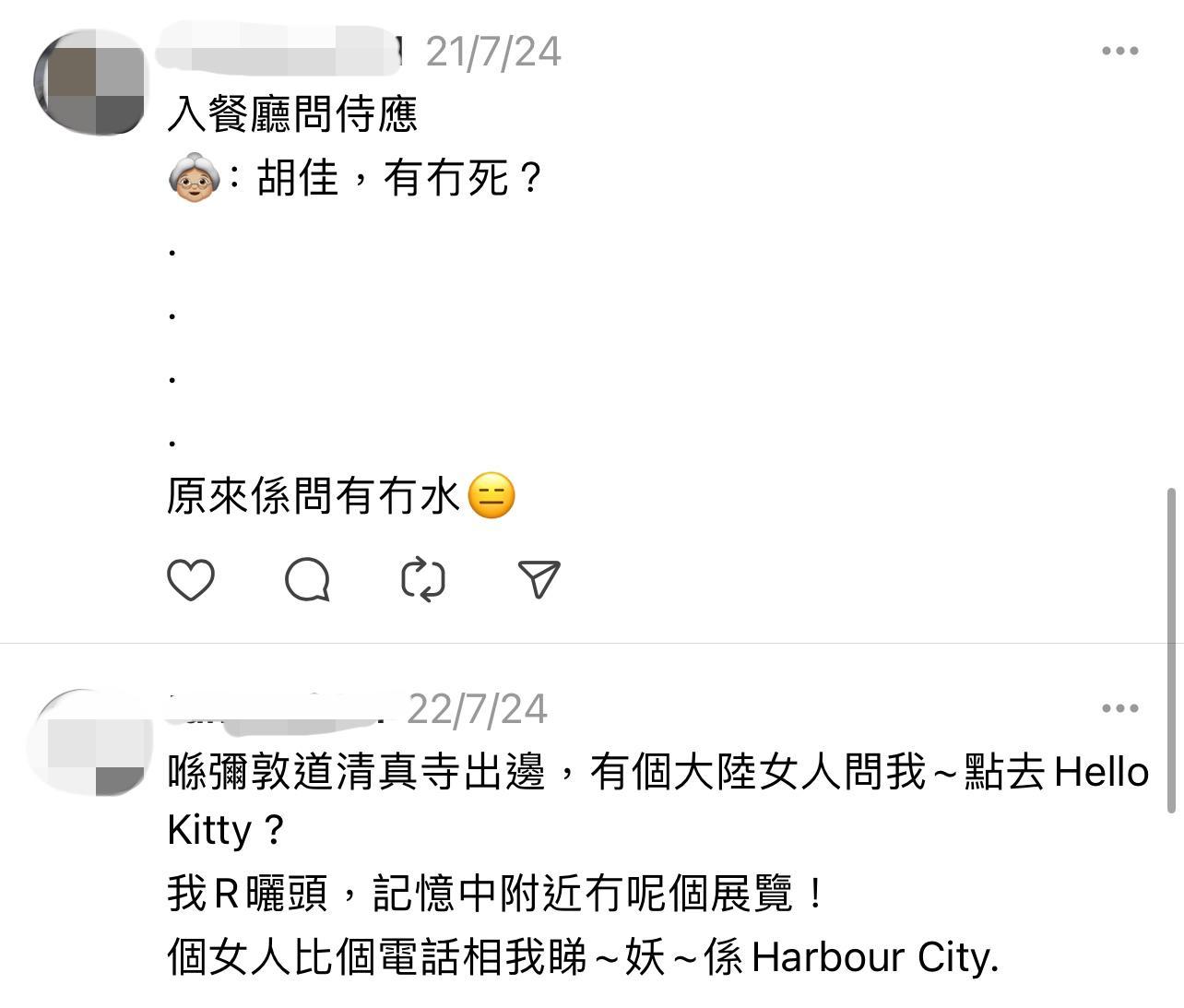1184x1008 pixels.
Task: Like the 21/7/24 restaurant post
Action: coord(191,580)
